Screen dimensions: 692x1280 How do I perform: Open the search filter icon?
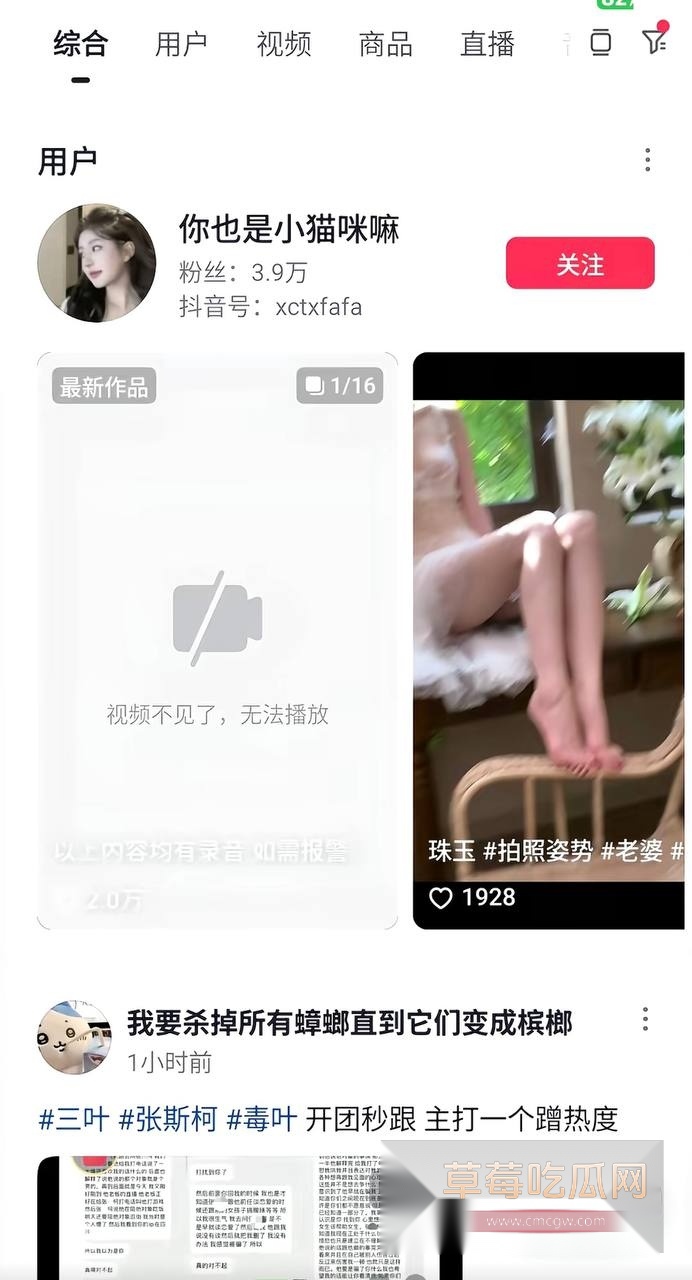click(x=654, y=41)
